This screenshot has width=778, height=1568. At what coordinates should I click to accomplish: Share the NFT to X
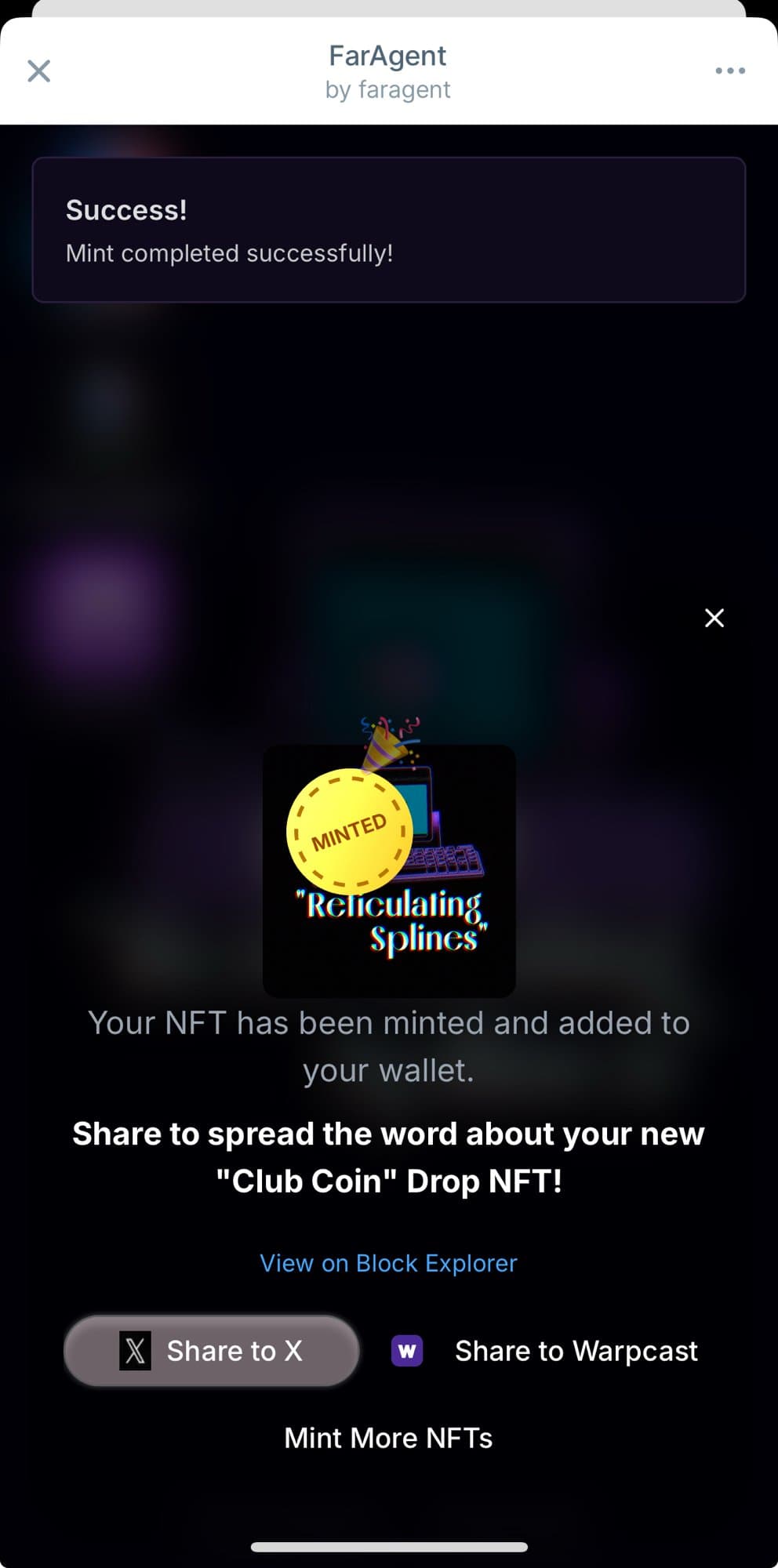click(211, 1350)
